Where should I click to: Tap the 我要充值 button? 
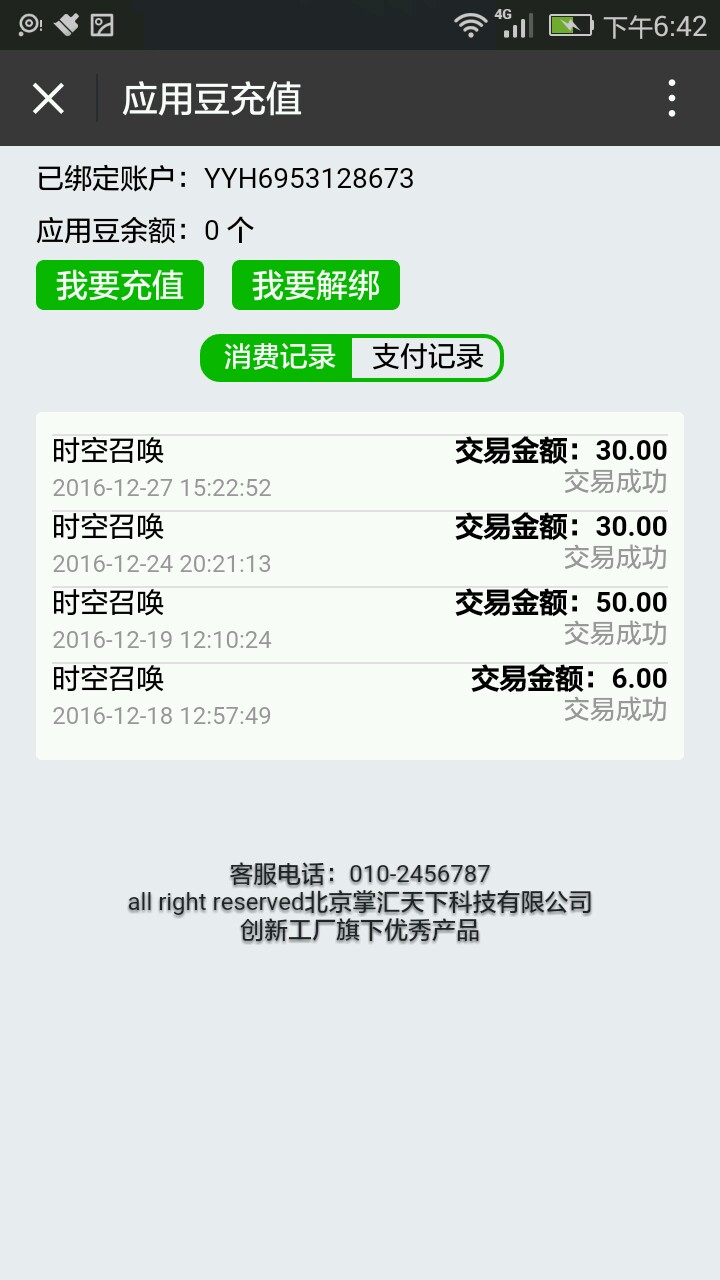pyautogui.click(x=120, y=286)
